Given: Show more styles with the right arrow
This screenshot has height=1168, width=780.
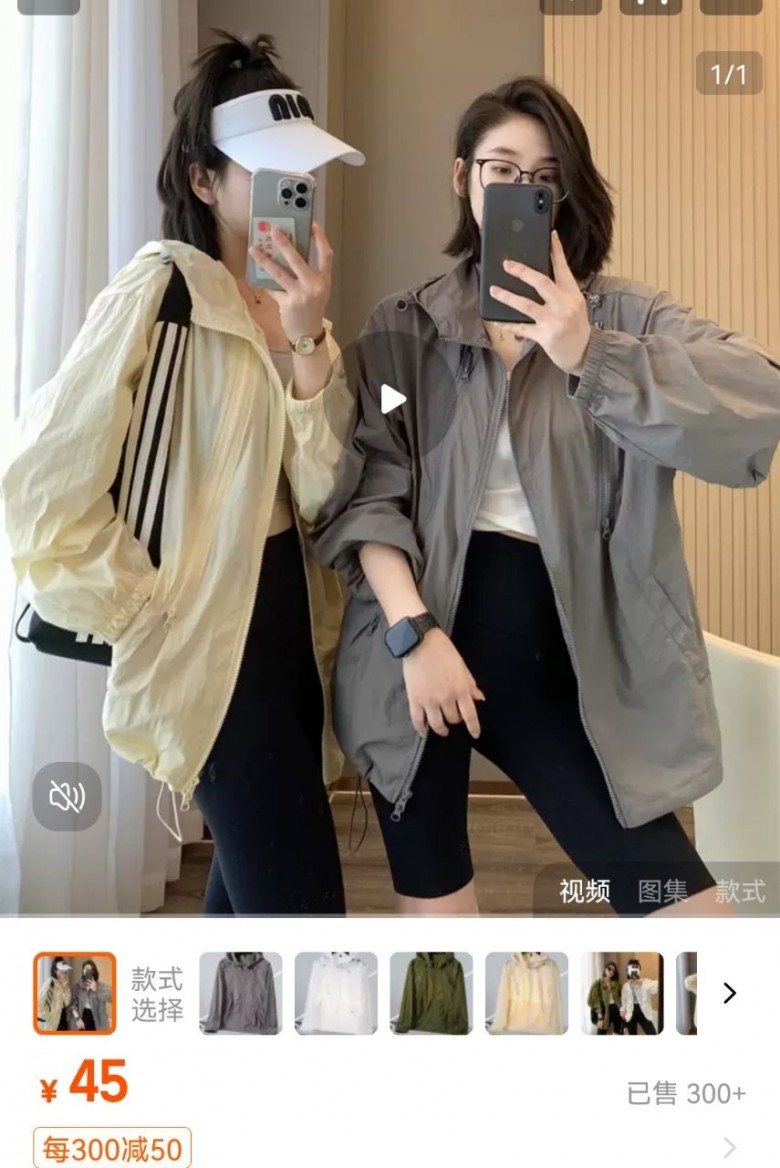Looking at the screenshot, I should 729,993.
